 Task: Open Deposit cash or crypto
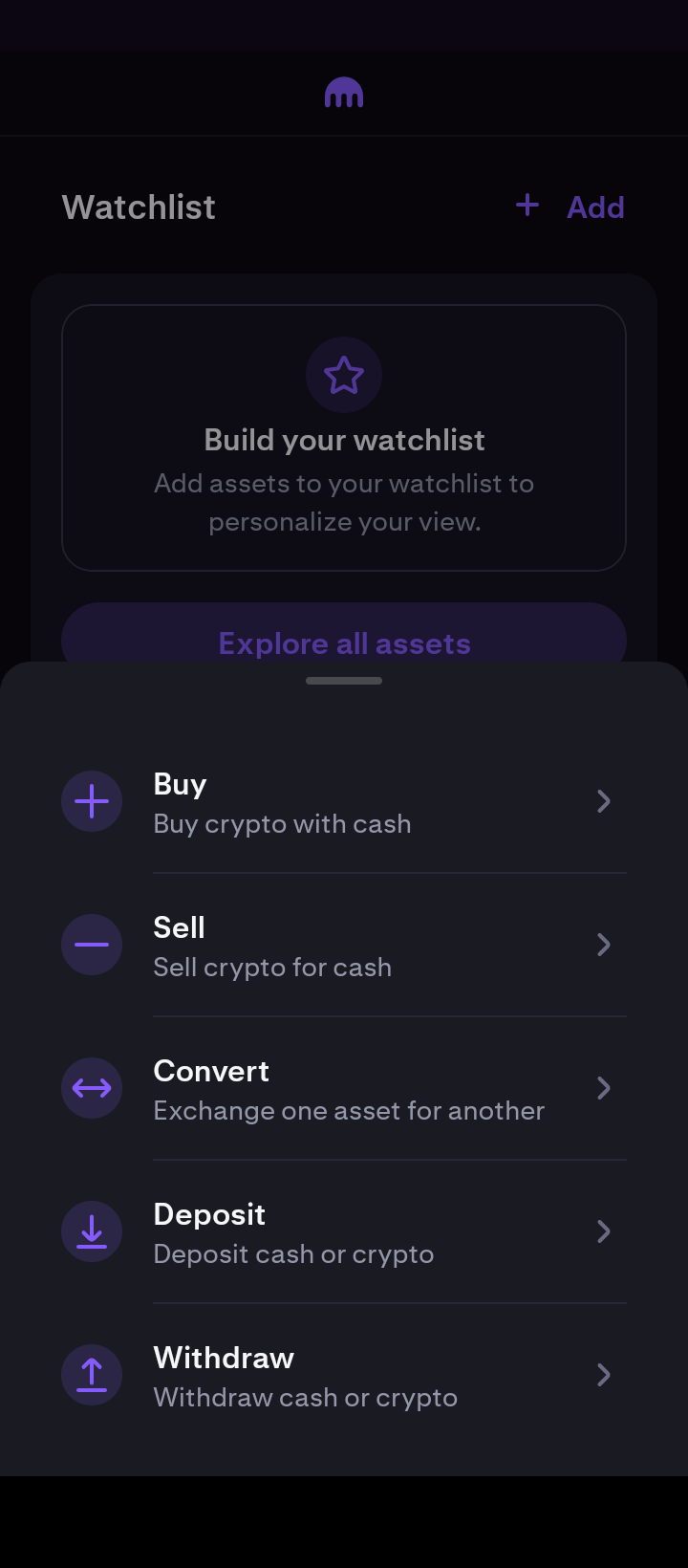click(344, 1232)
